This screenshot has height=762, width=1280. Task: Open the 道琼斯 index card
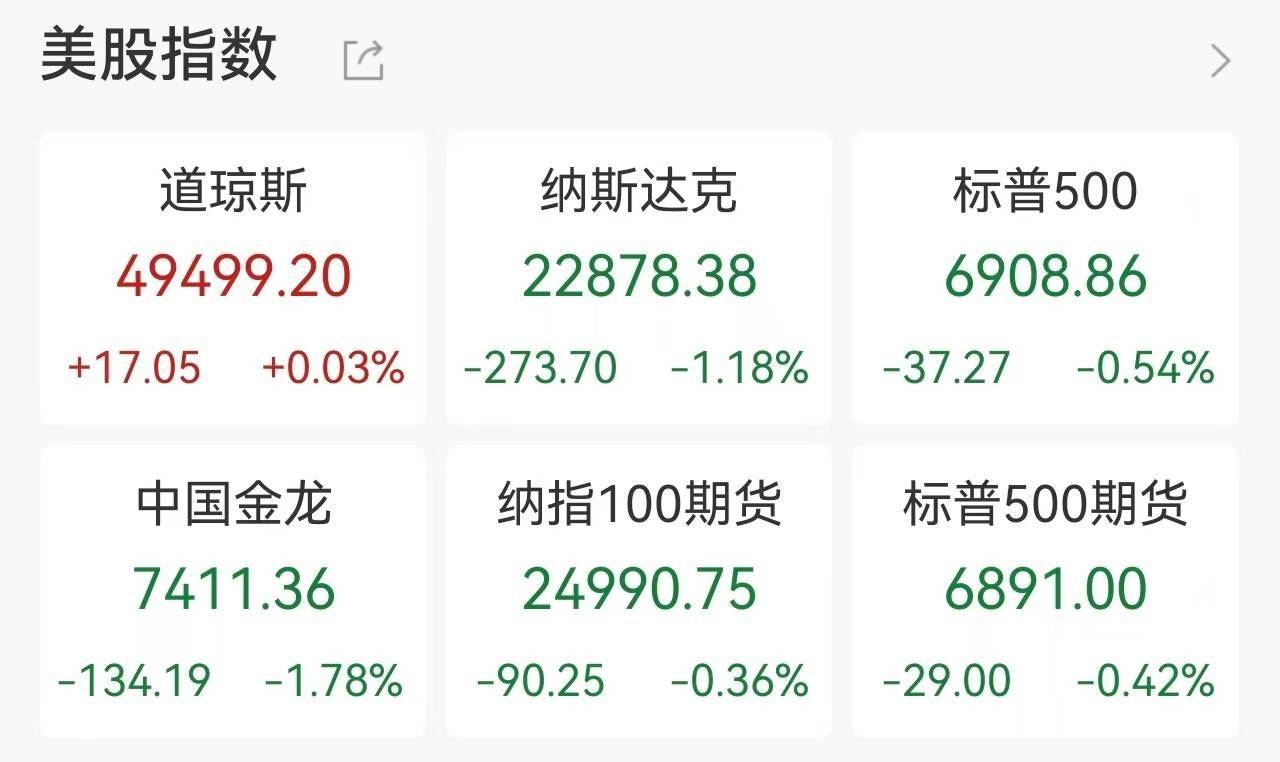pos(233,278)
